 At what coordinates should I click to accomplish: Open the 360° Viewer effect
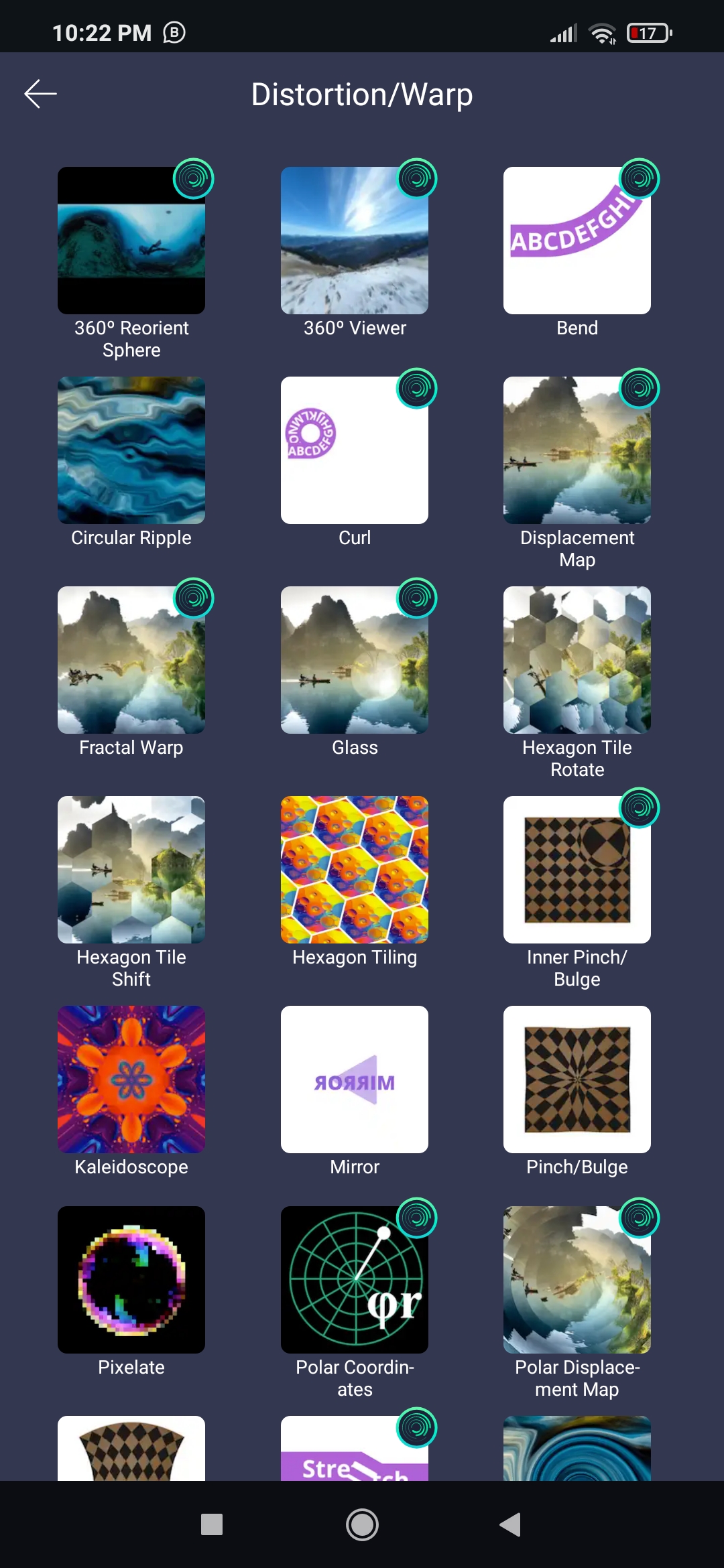click(x=355, y=241)
